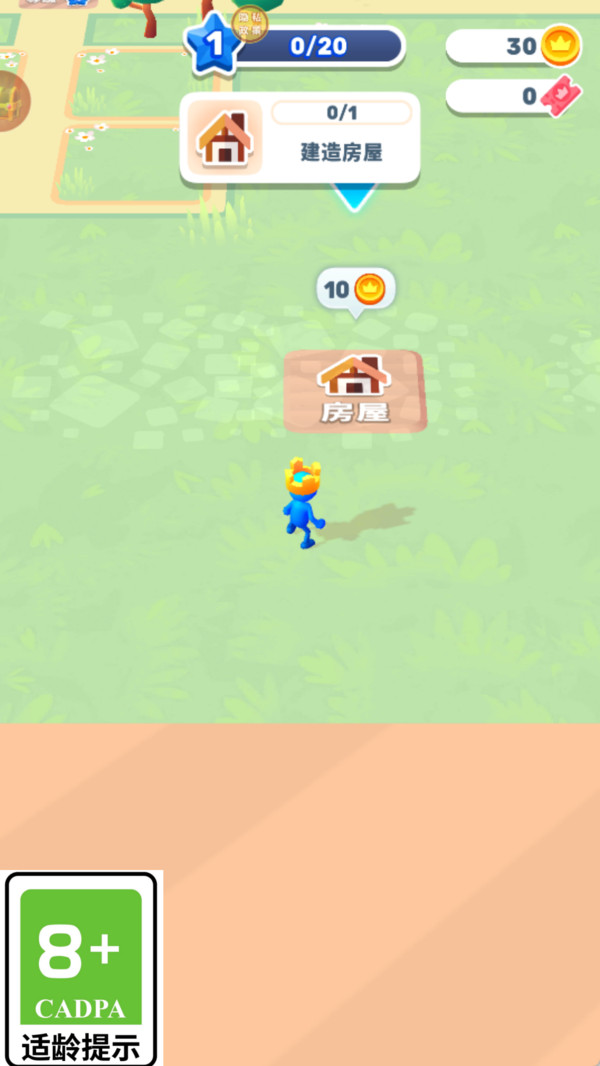
Task: Open the red ticket balance
Action: point(513,96)
